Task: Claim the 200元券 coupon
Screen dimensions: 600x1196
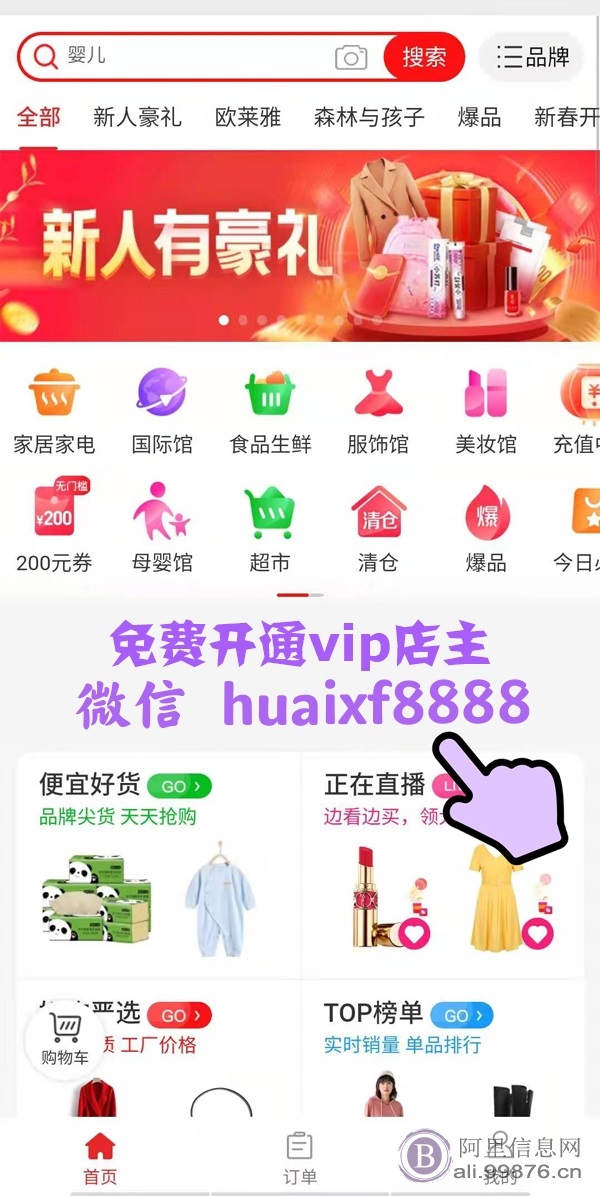Action: coord(54,526)
